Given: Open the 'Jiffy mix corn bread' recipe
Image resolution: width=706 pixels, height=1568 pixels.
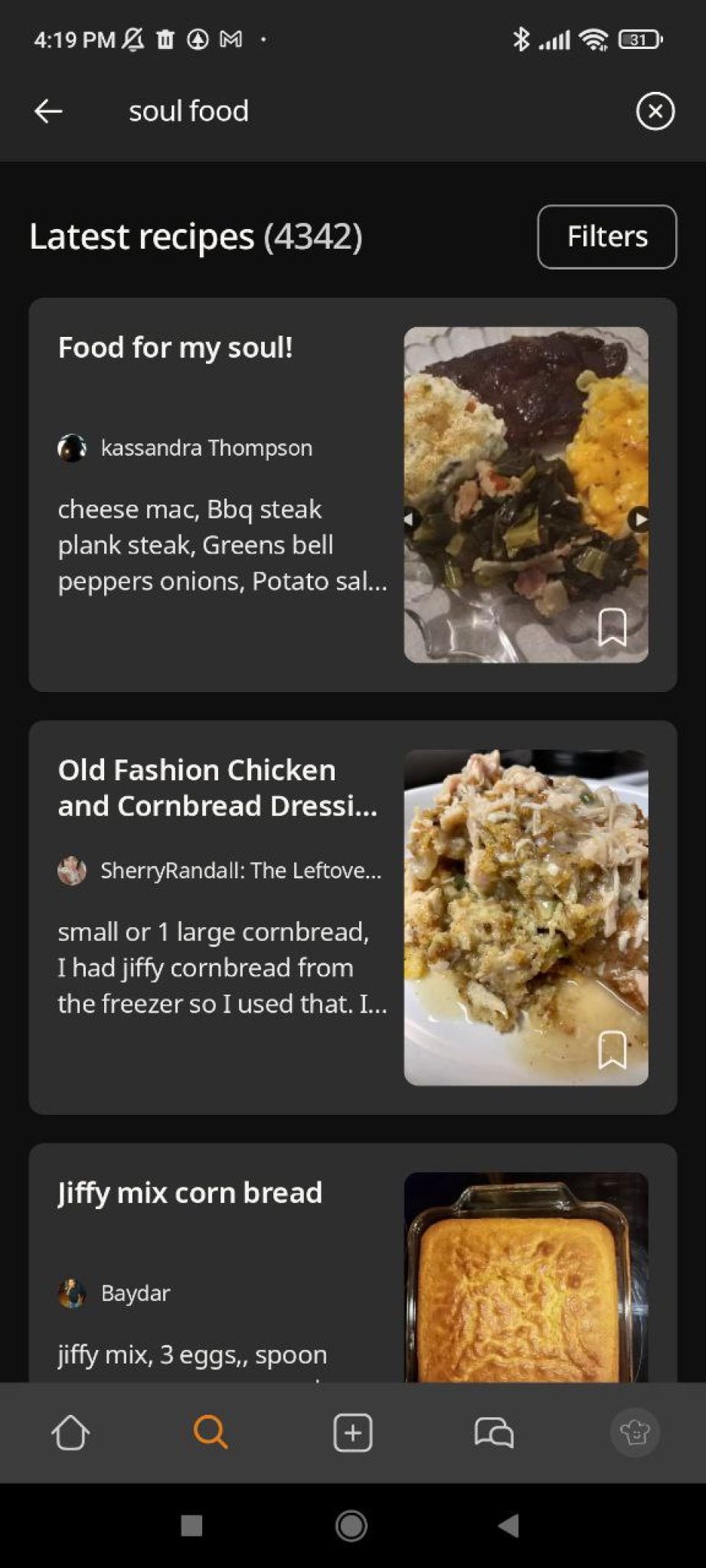Looking at the screenshot, I should coord(190,1192).
